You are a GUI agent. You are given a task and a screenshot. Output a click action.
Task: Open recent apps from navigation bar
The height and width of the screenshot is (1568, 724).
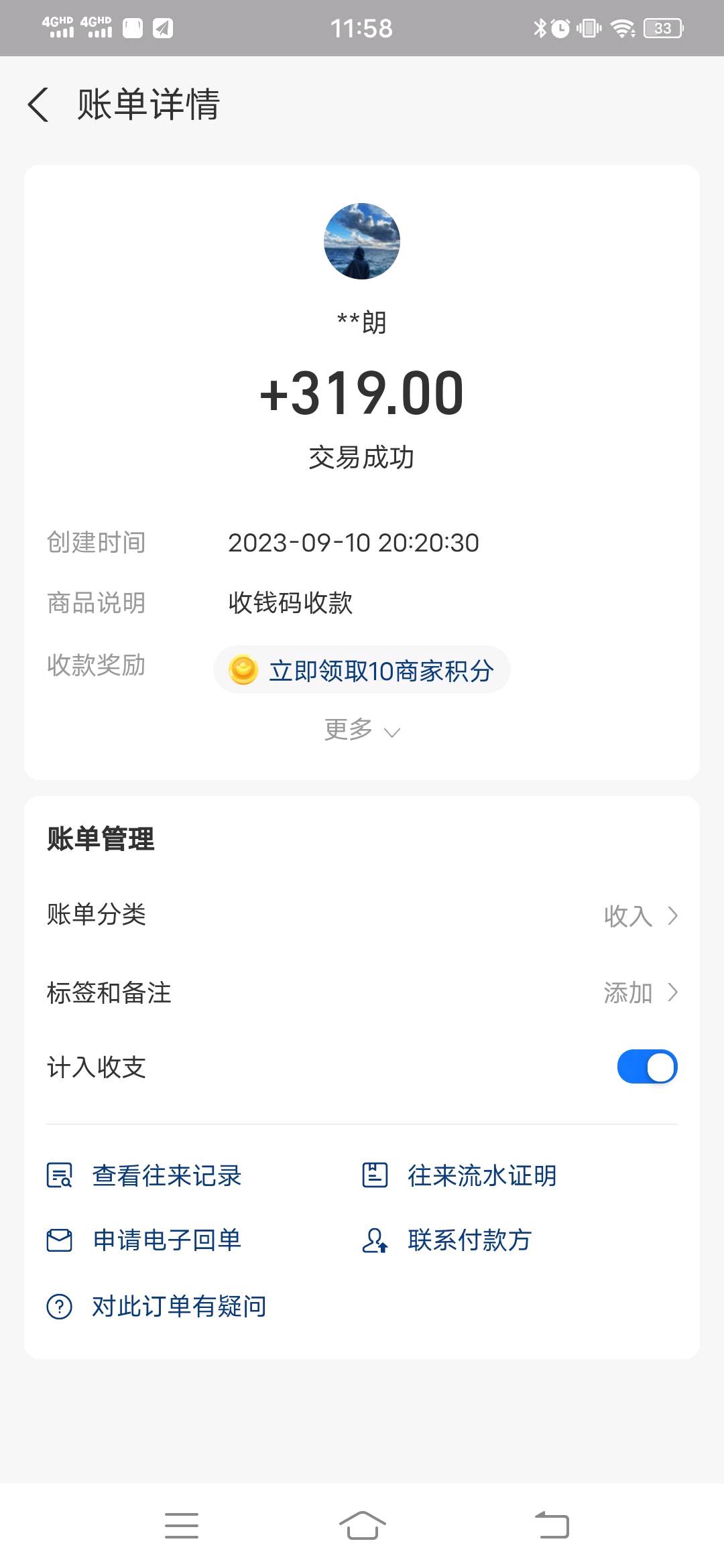(182, 1526)
